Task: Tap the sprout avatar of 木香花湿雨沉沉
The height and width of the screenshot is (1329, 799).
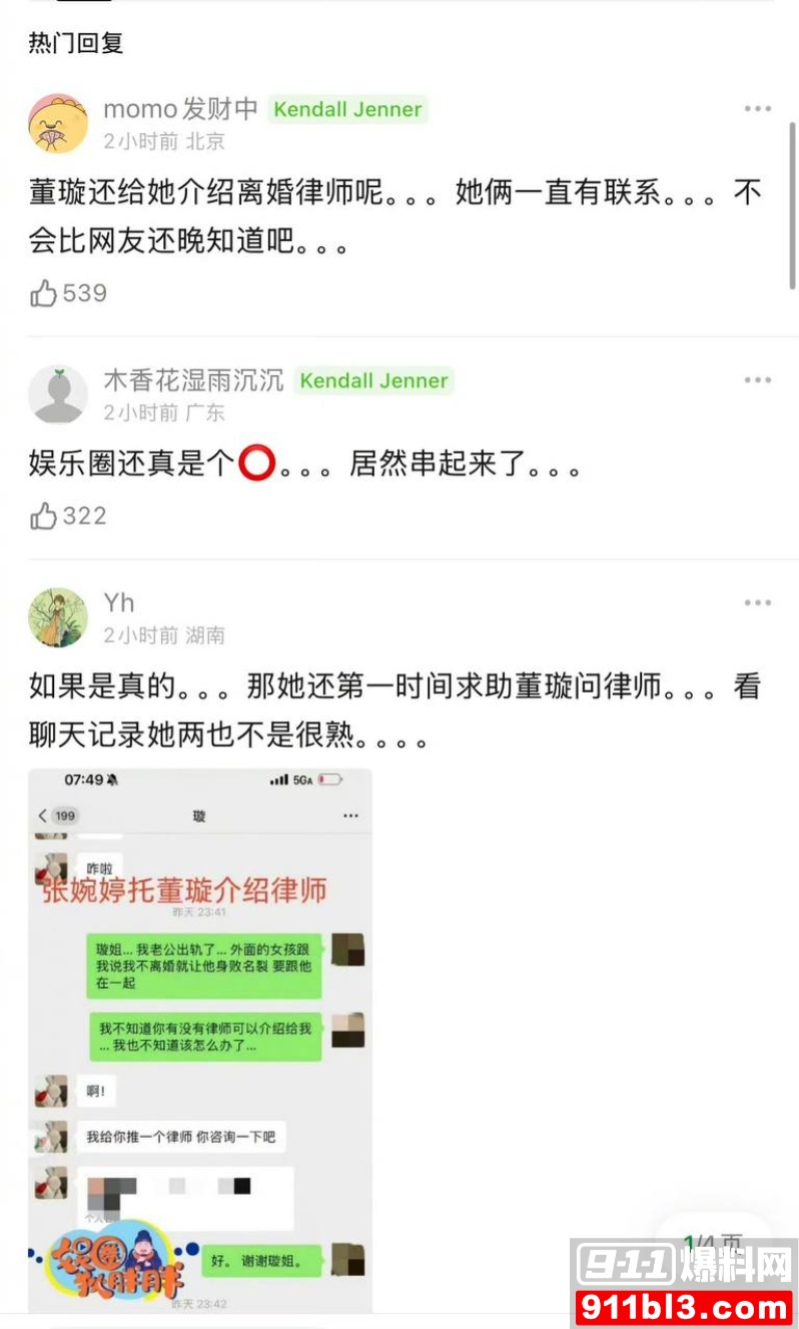Action: (x=59, y=394)
